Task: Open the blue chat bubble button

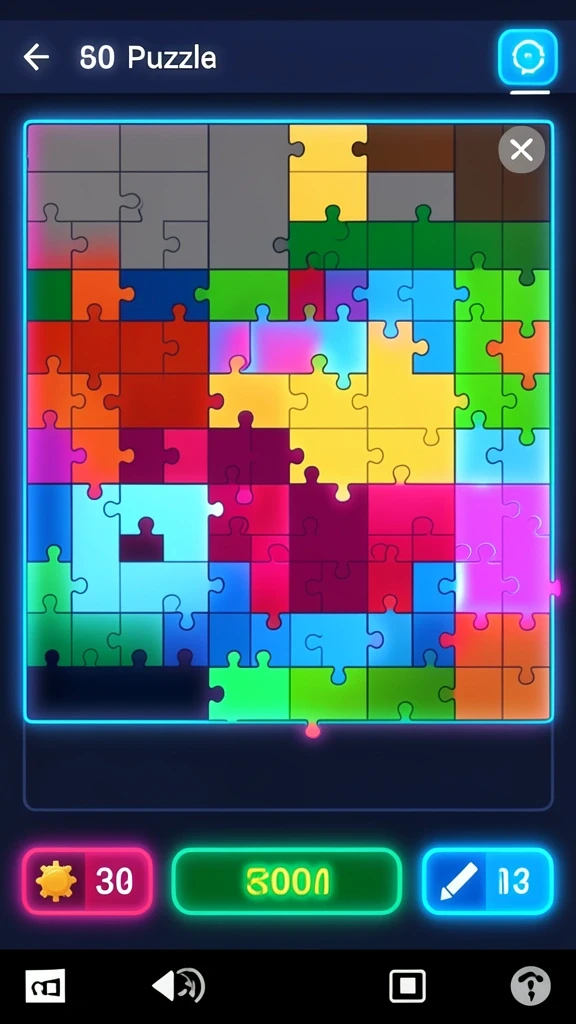Action: 528,57
